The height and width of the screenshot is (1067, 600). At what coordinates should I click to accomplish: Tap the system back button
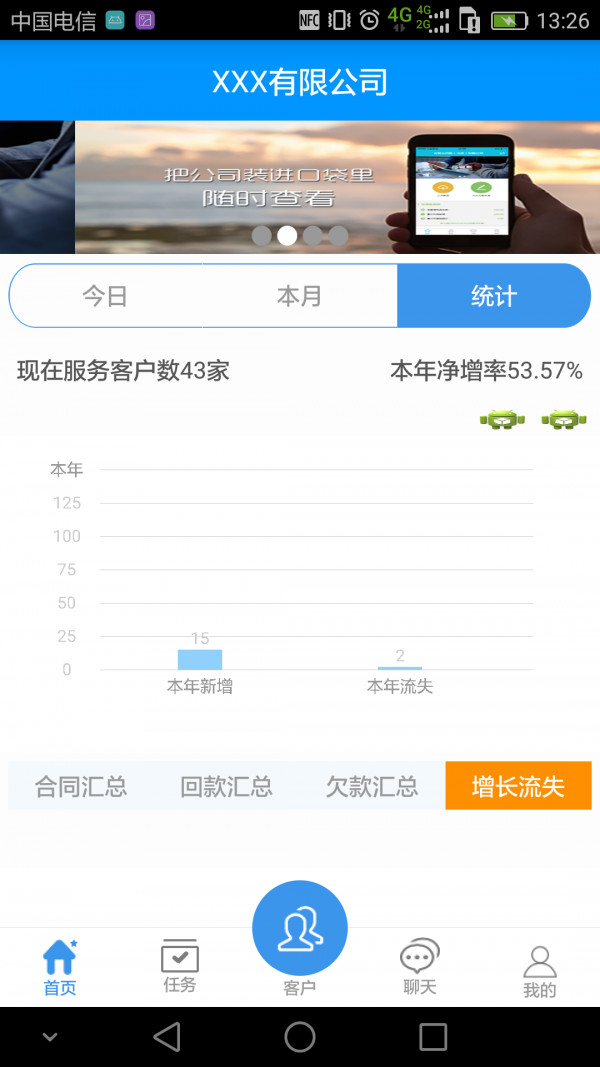(x=167, y=1037)
